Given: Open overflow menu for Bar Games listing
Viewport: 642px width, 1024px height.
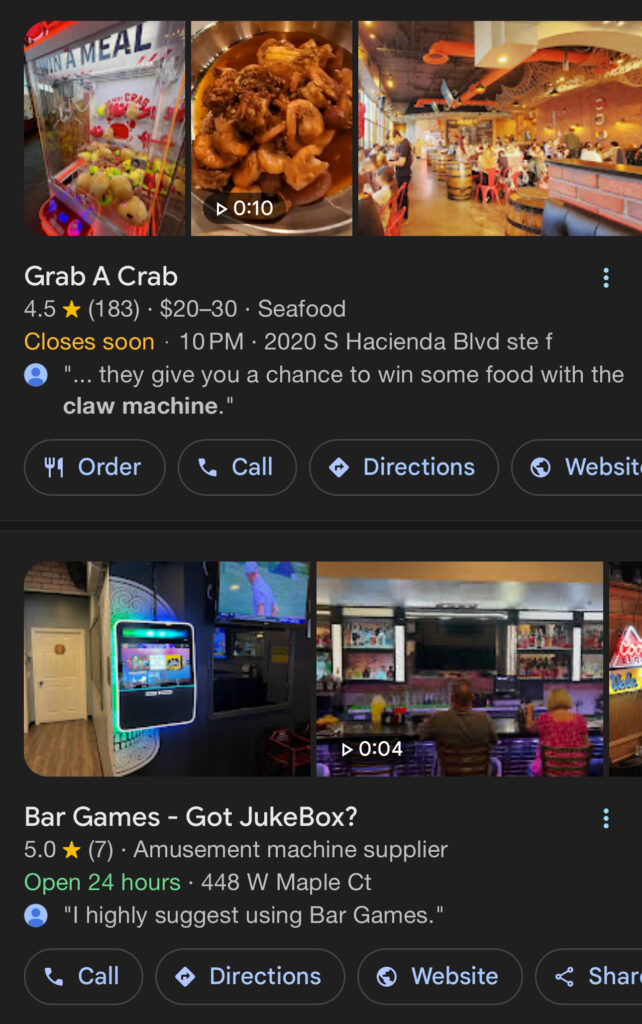Looking at the screenshot, I should coord(605,819).
